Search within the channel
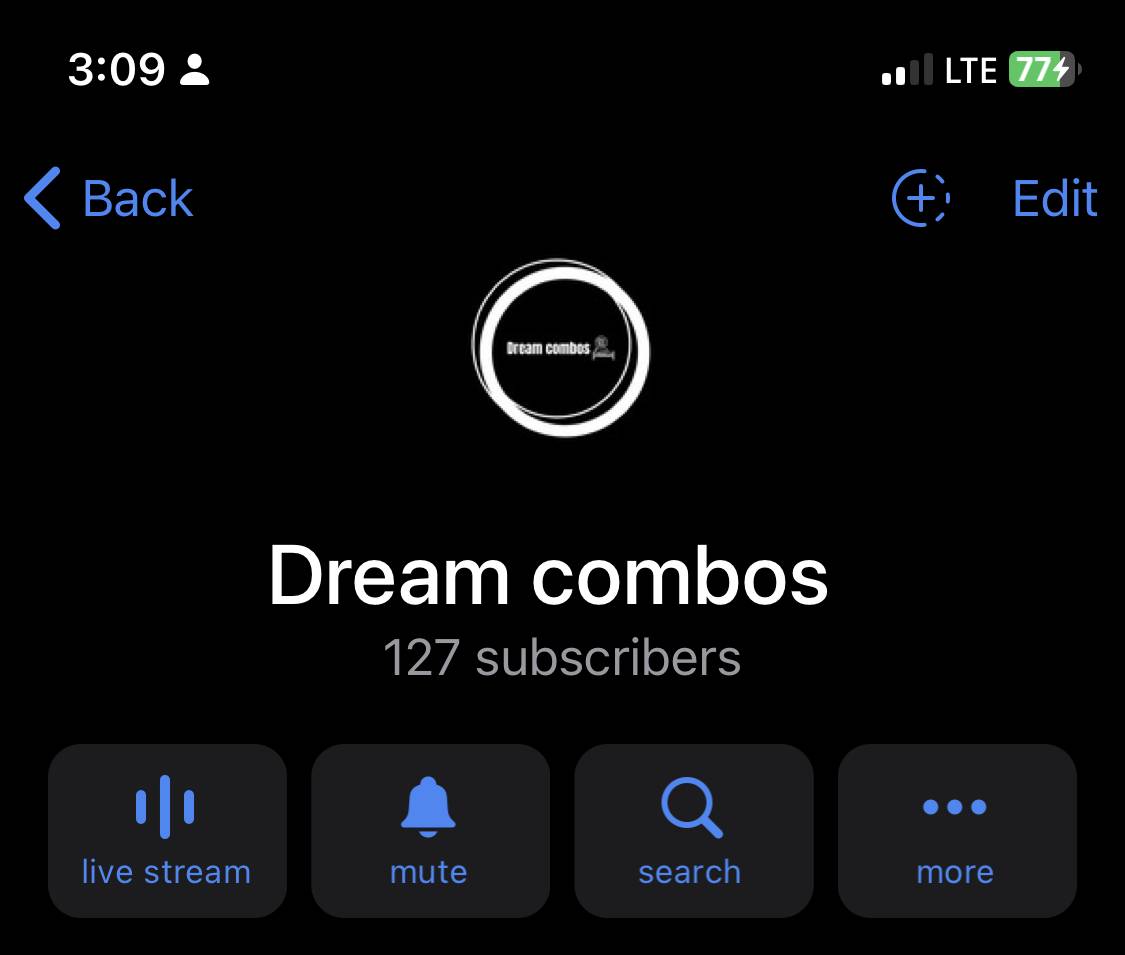The width and height of the screenshot is (1125, 955). pos(693,830)
